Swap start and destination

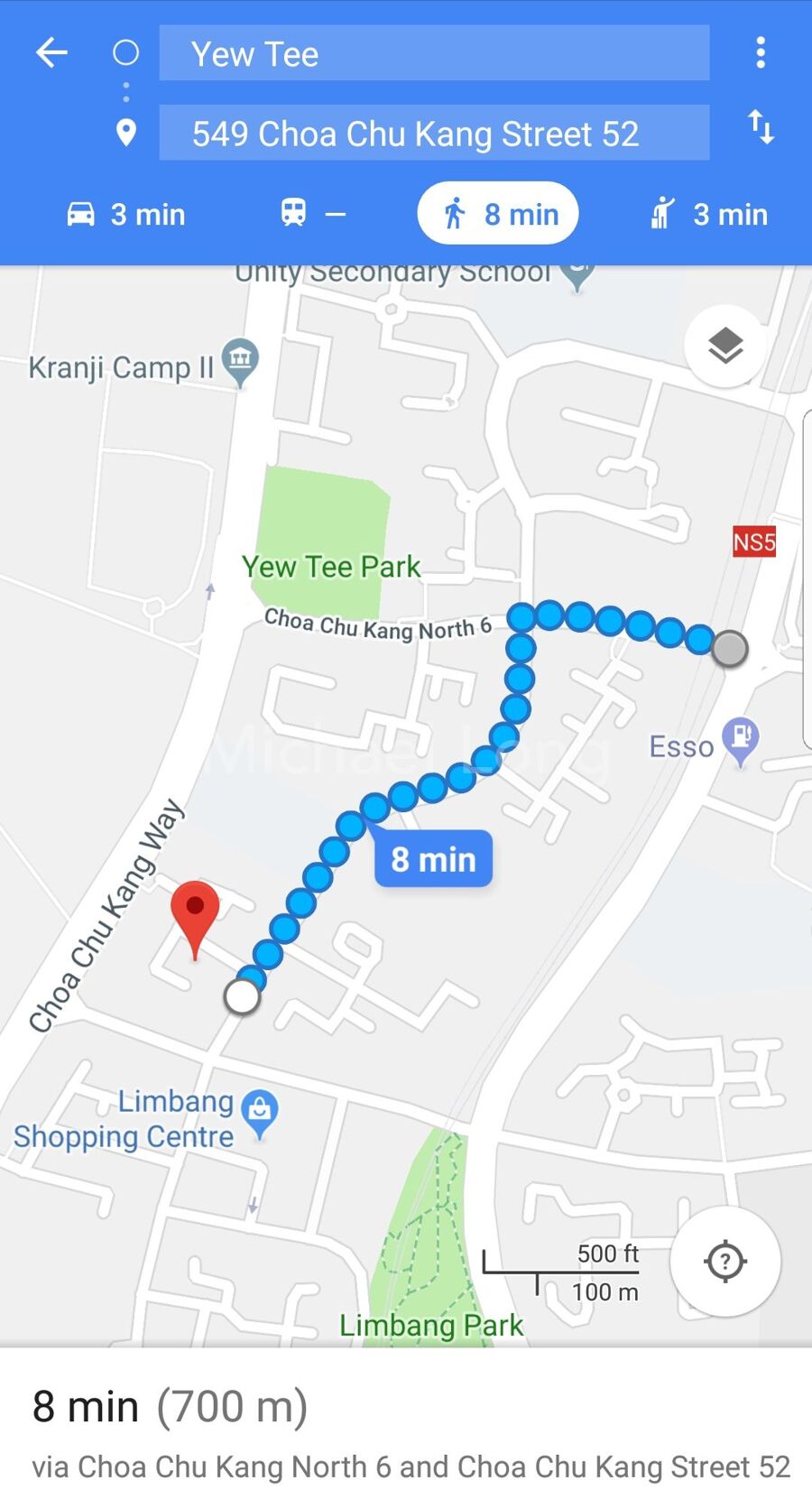point(761,126)
